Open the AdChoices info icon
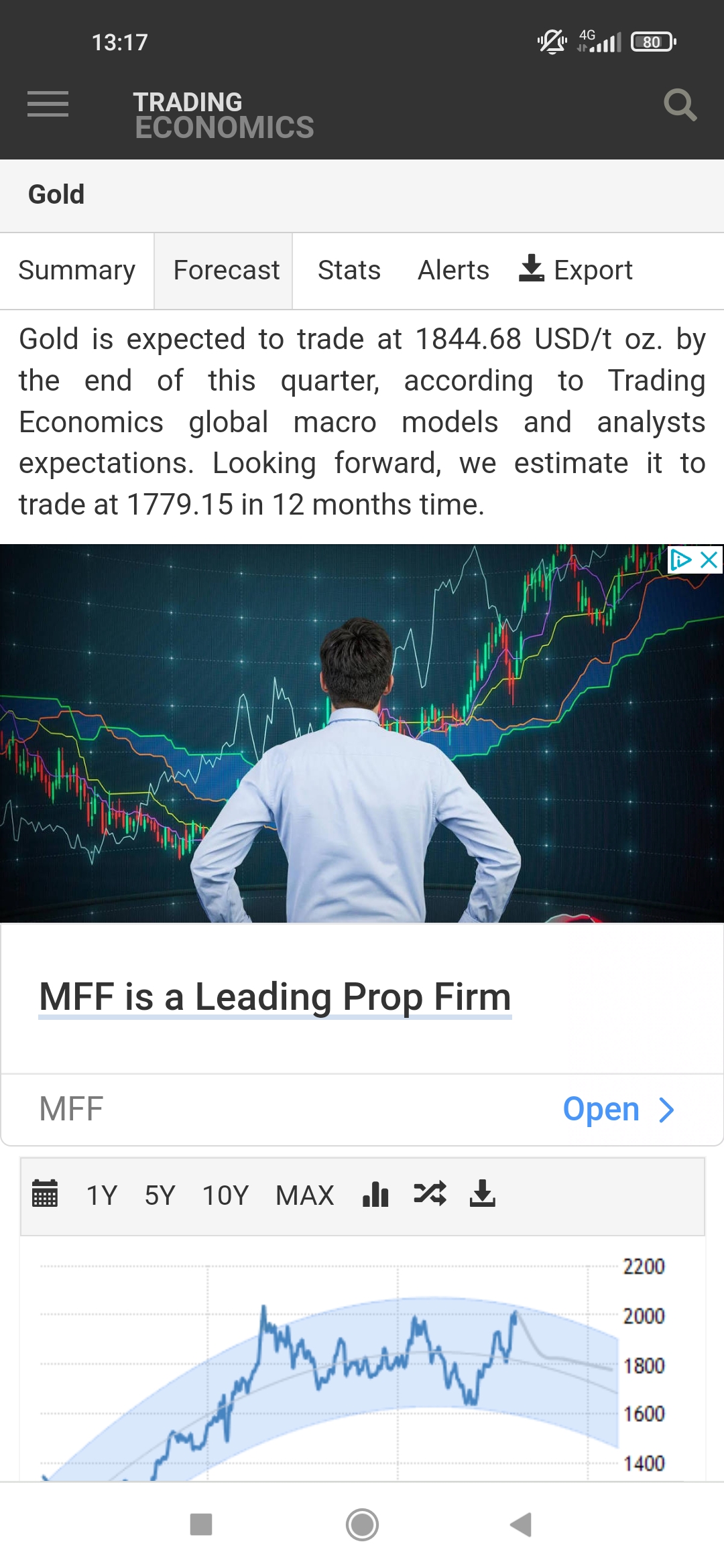The width and height of the screenshot is (724, 1568). [x=681, y=560]
